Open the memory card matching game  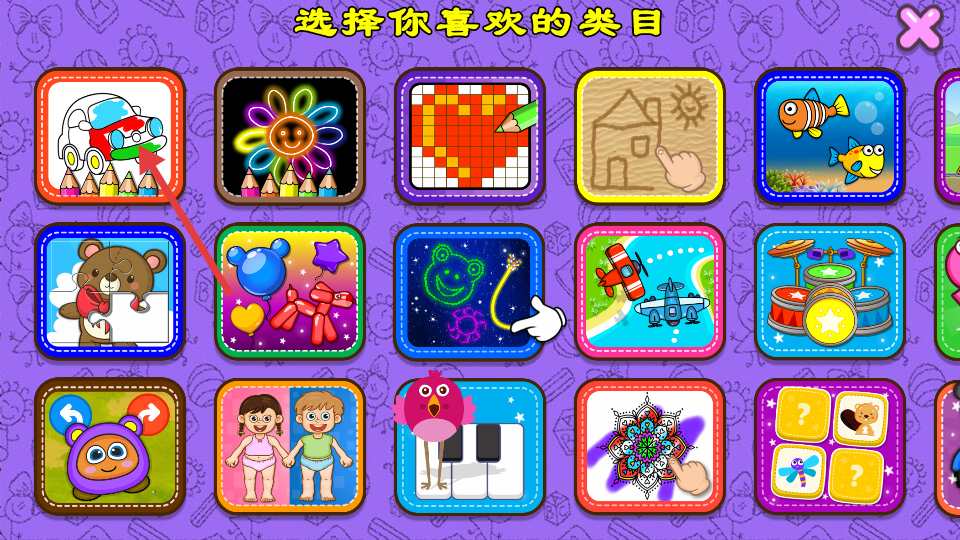coord(830,446)
